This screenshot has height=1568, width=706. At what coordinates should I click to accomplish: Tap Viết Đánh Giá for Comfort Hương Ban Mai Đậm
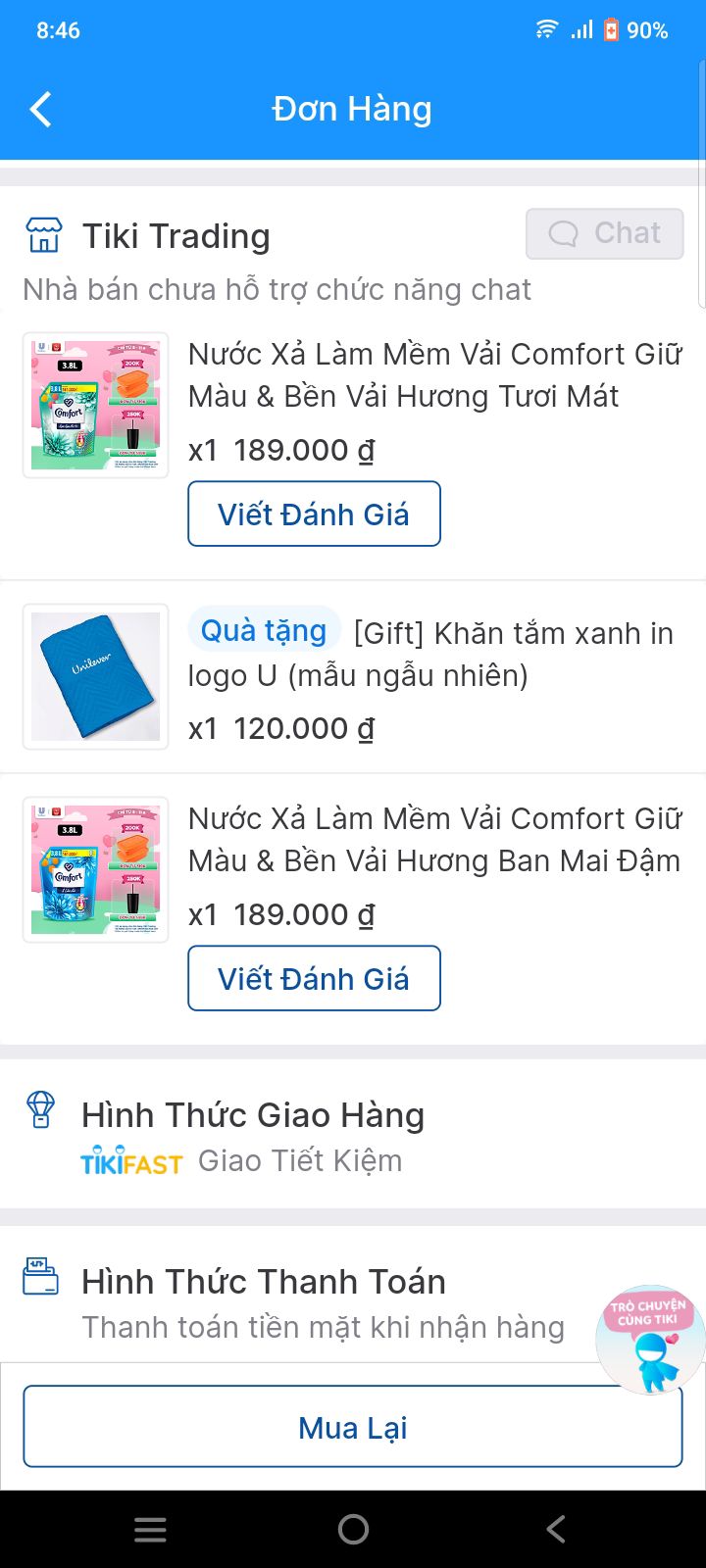click(314, 977)
